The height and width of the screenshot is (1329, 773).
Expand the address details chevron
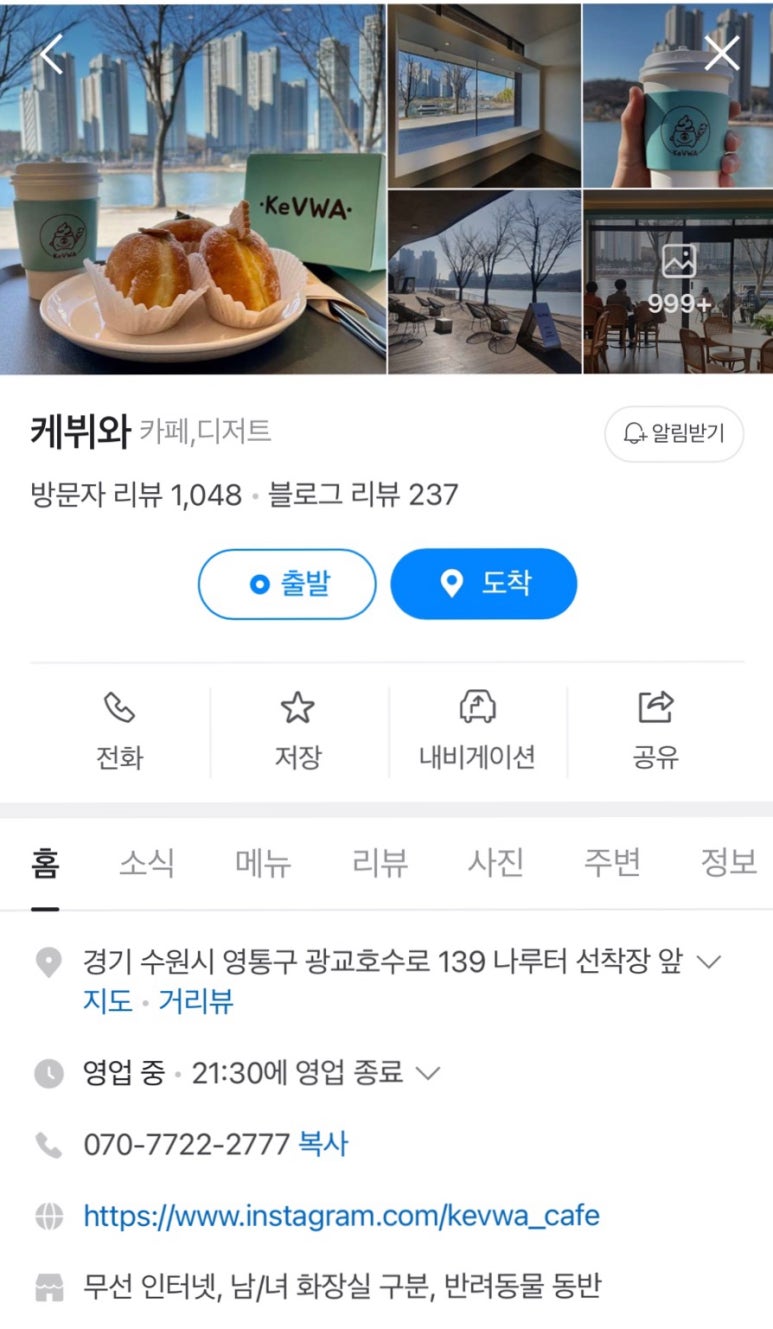(708, 962)
